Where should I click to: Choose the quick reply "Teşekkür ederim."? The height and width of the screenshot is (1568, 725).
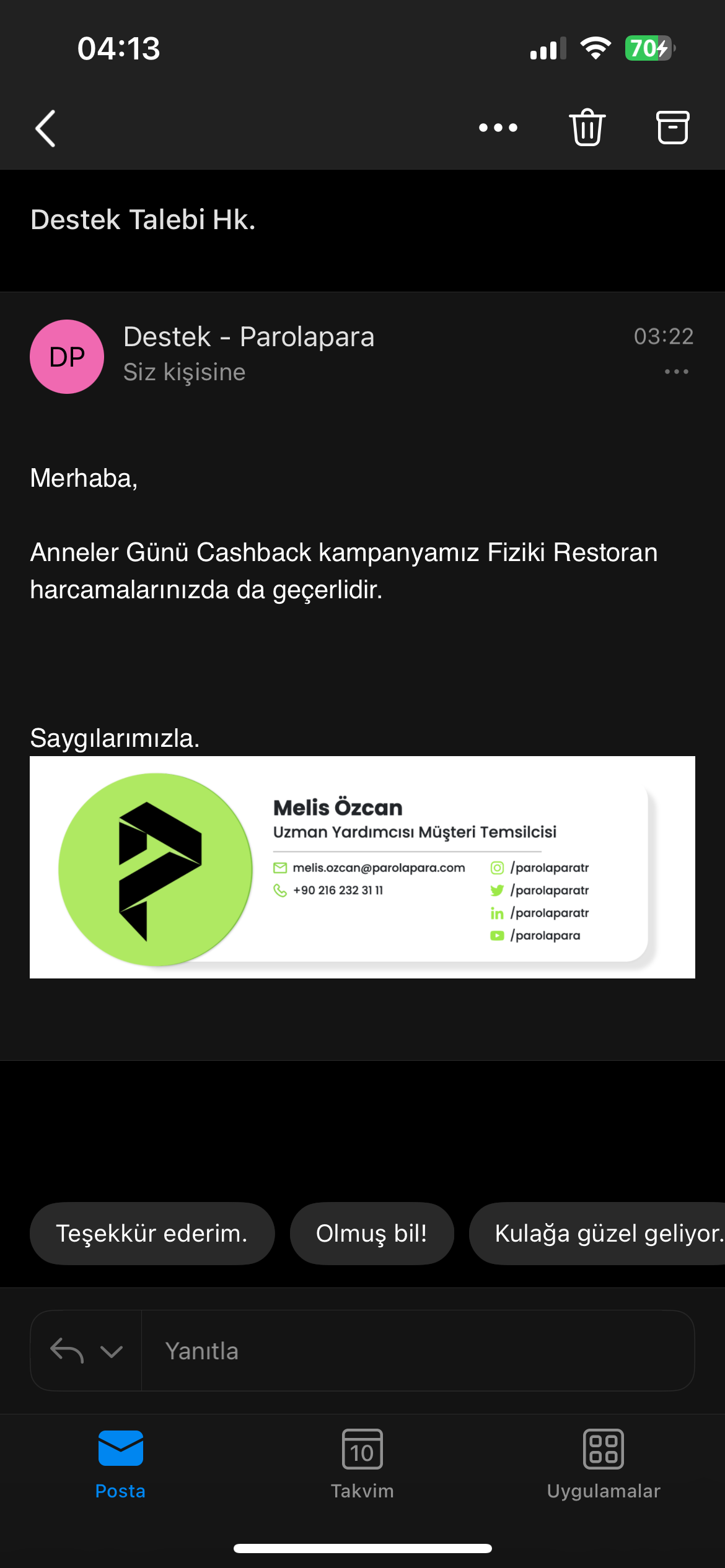point(152,1234)
